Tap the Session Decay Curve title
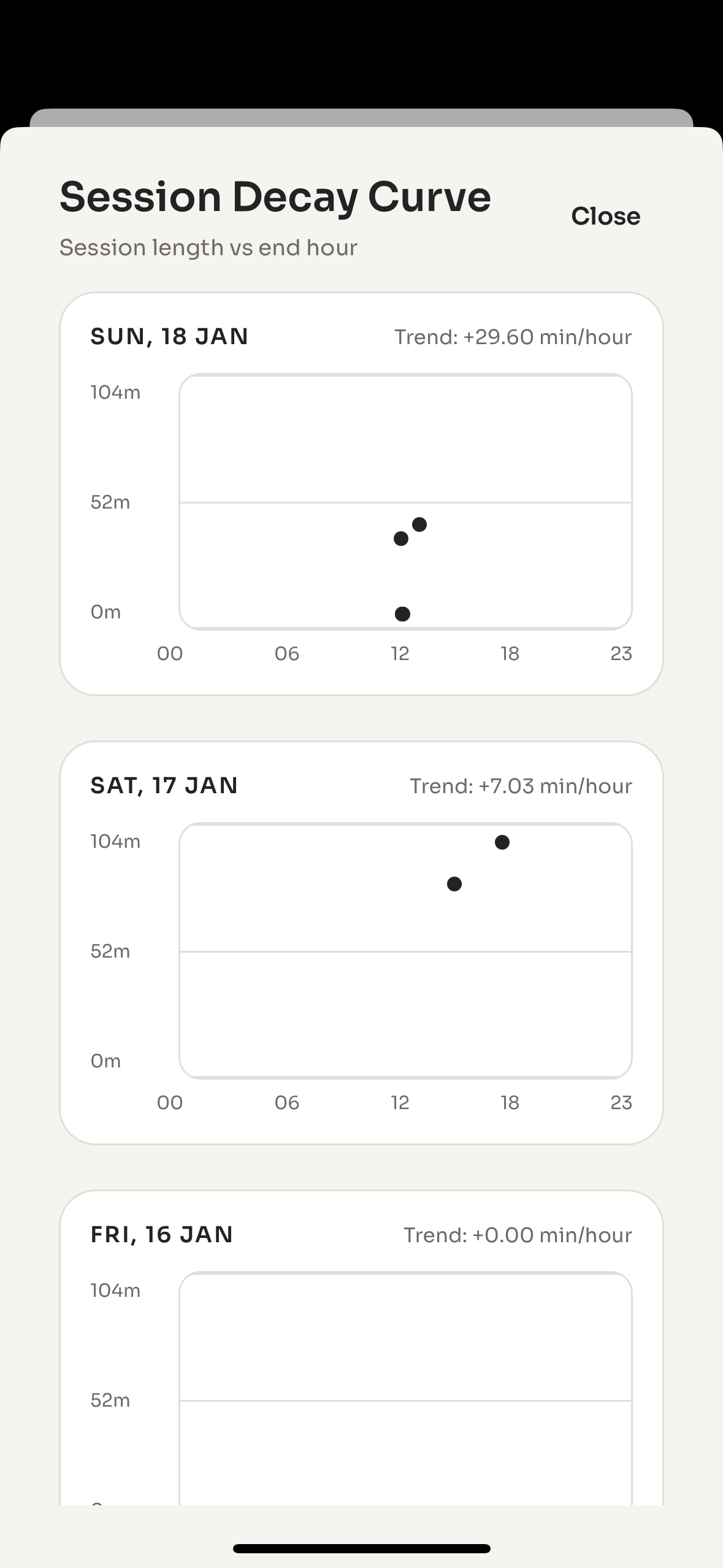This screenshot has width=723, height=1568. click(x=275, y=196)
